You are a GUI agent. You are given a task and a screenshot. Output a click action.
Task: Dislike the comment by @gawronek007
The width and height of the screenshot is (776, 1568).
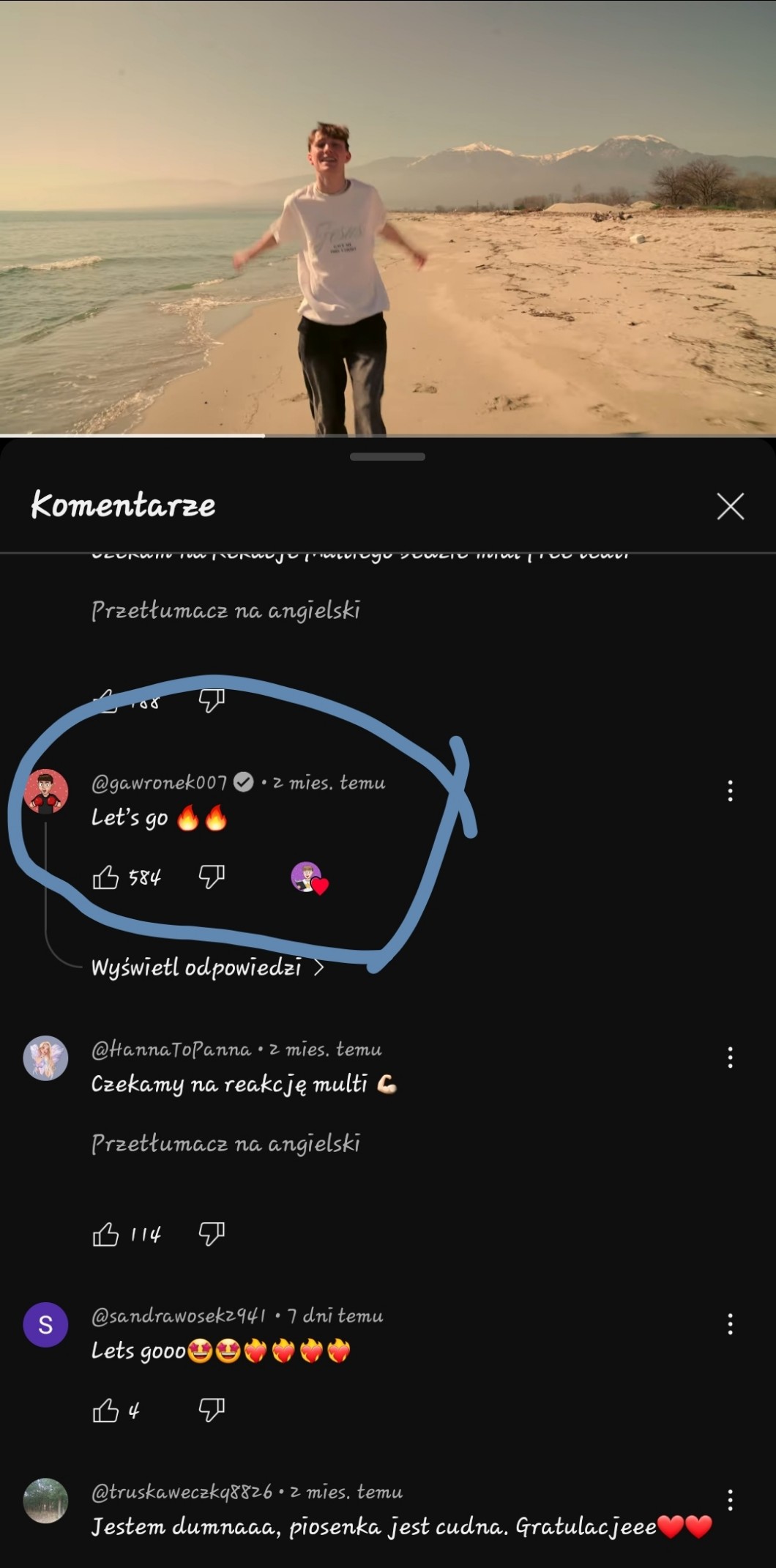click(x=212, y=876)
